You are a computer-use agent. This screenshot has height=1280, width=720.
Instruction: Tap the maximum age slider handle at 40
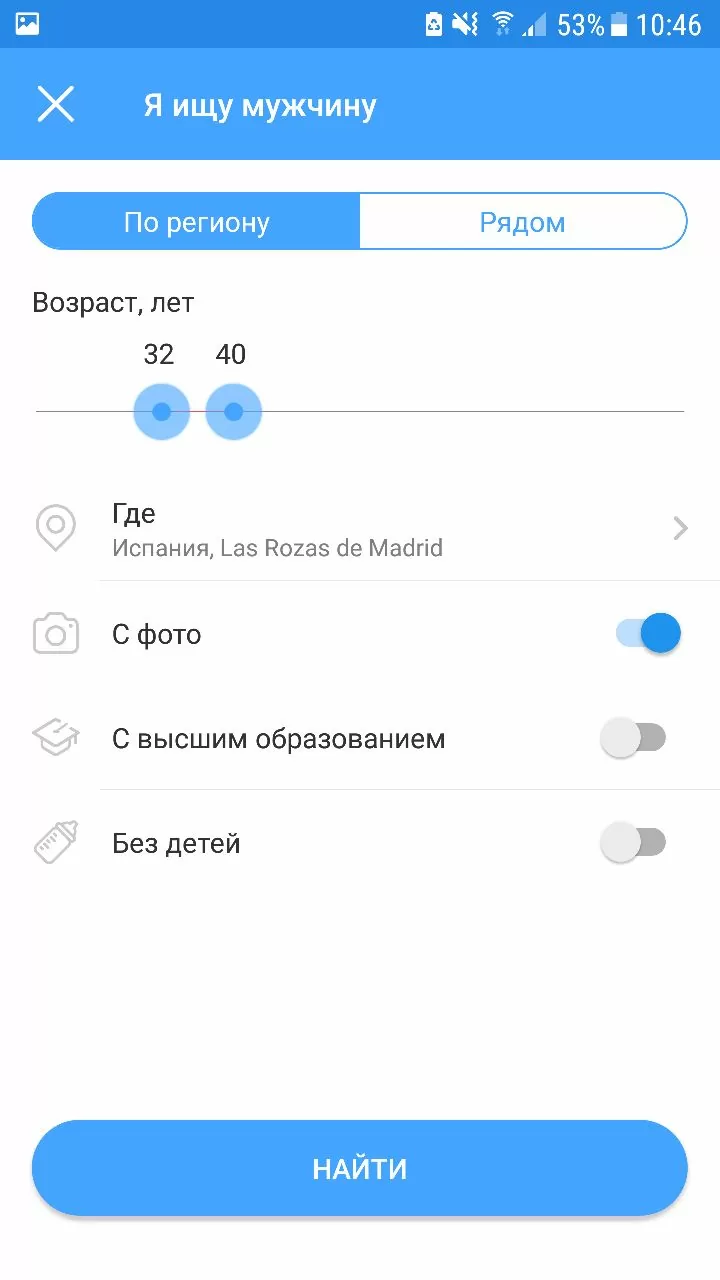[234, 411]
